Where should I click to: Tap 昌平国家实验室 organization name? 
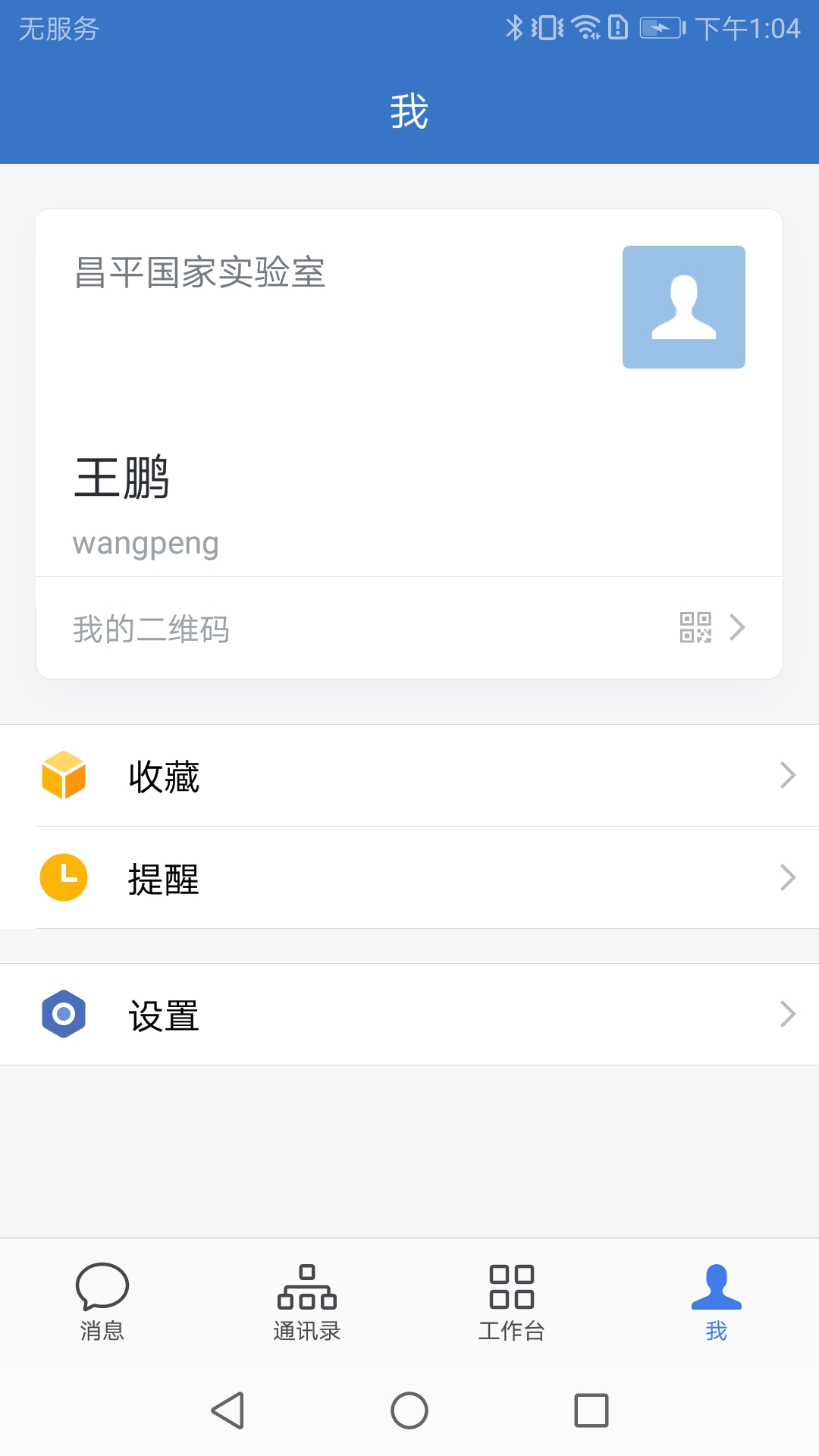pyautogui.click(x=199, y=275)
